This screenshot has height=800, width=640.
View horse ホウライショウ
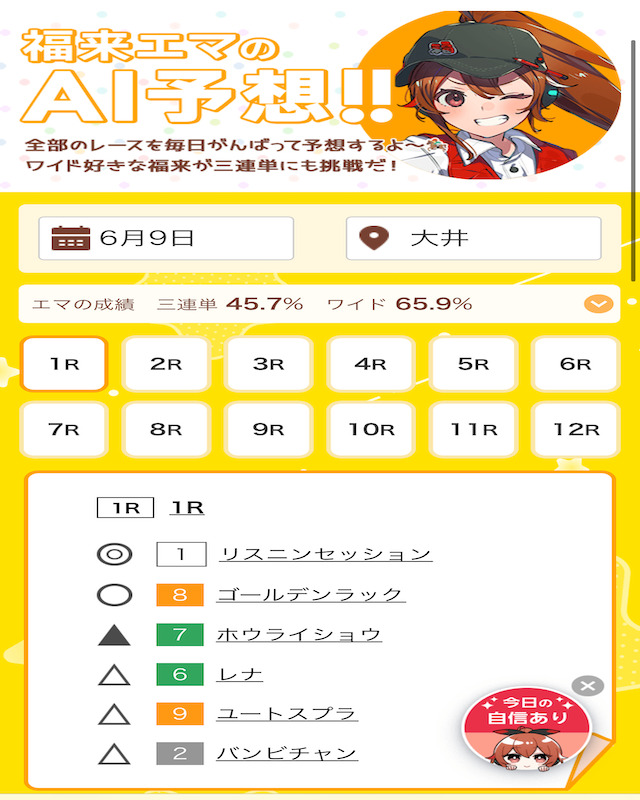tap(299, 634)
